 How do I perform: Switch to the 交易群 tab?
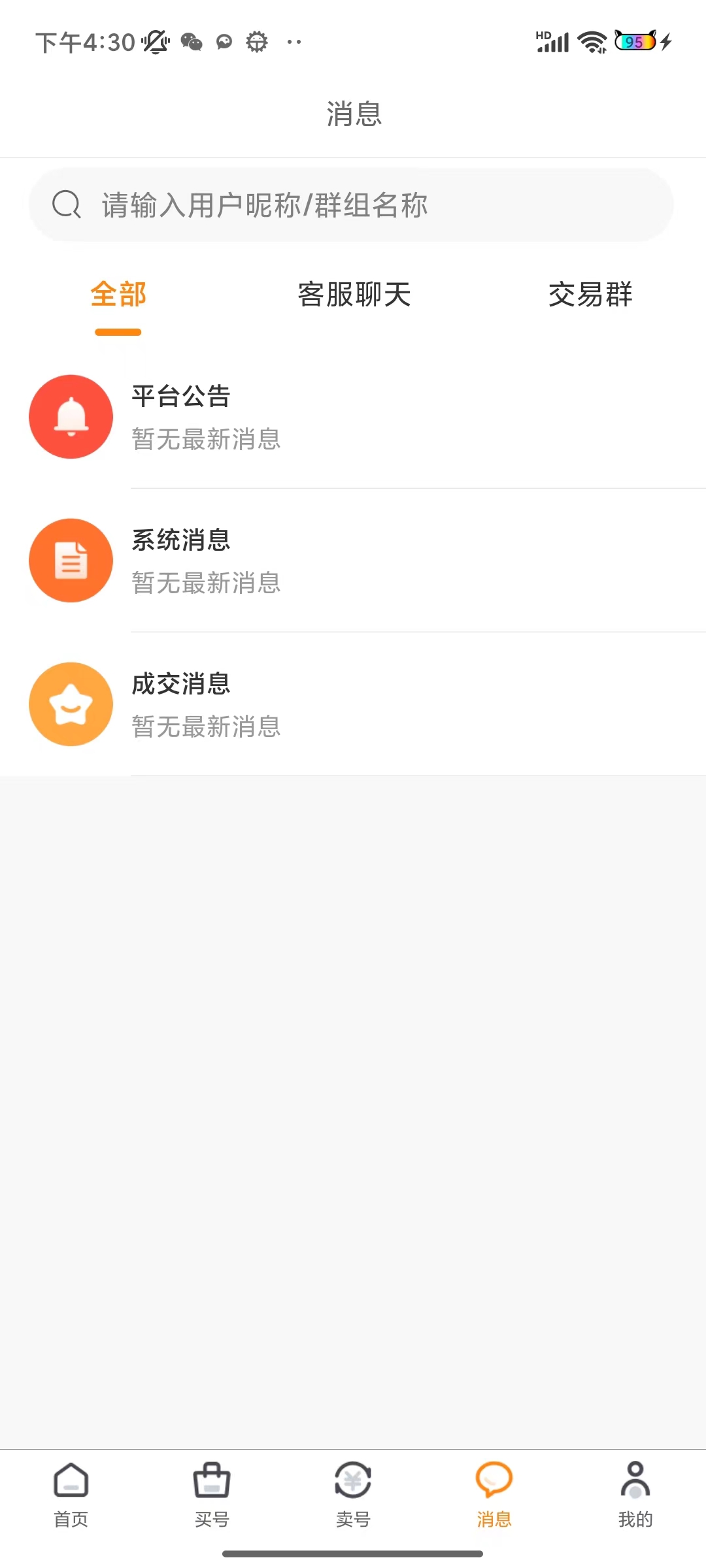click(590, 295)
